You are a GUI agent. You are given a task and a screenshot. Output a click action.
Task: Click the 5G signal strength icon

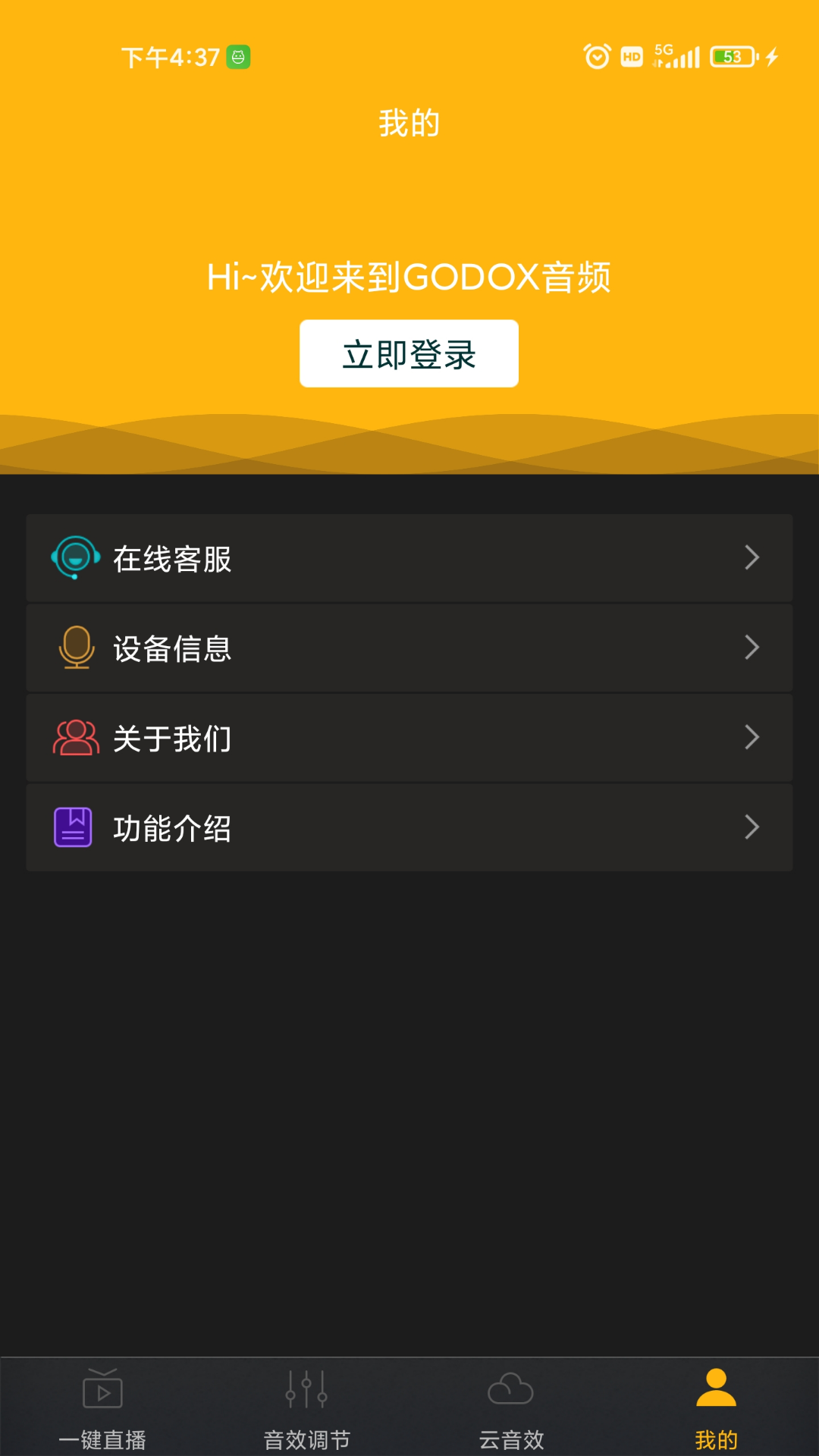677,55
